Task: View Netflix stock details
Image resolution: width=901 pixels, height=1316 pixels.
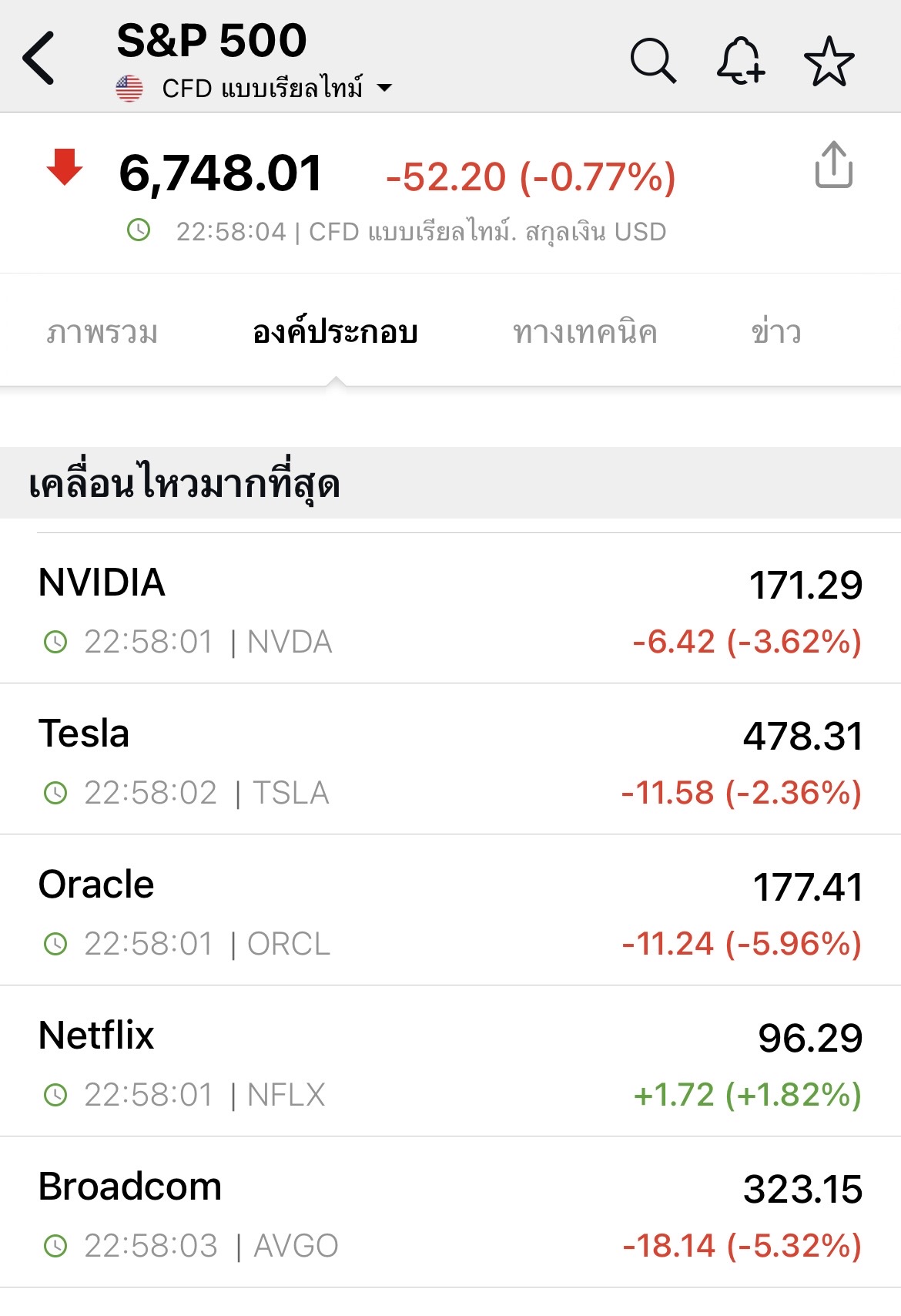Action: click(x=450, y=1063)
